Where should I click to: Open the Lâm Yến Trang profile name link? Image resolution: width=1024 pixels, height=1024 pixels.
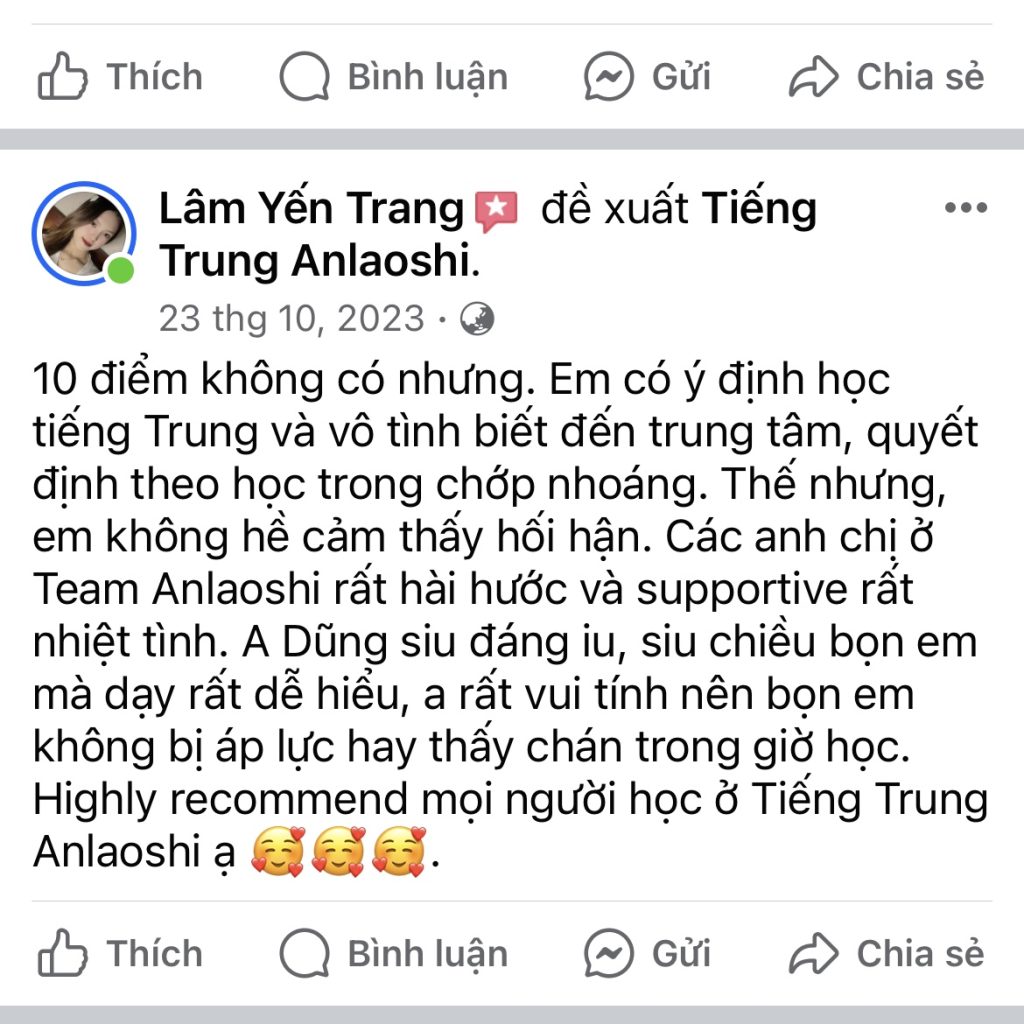tap(311, 209)
